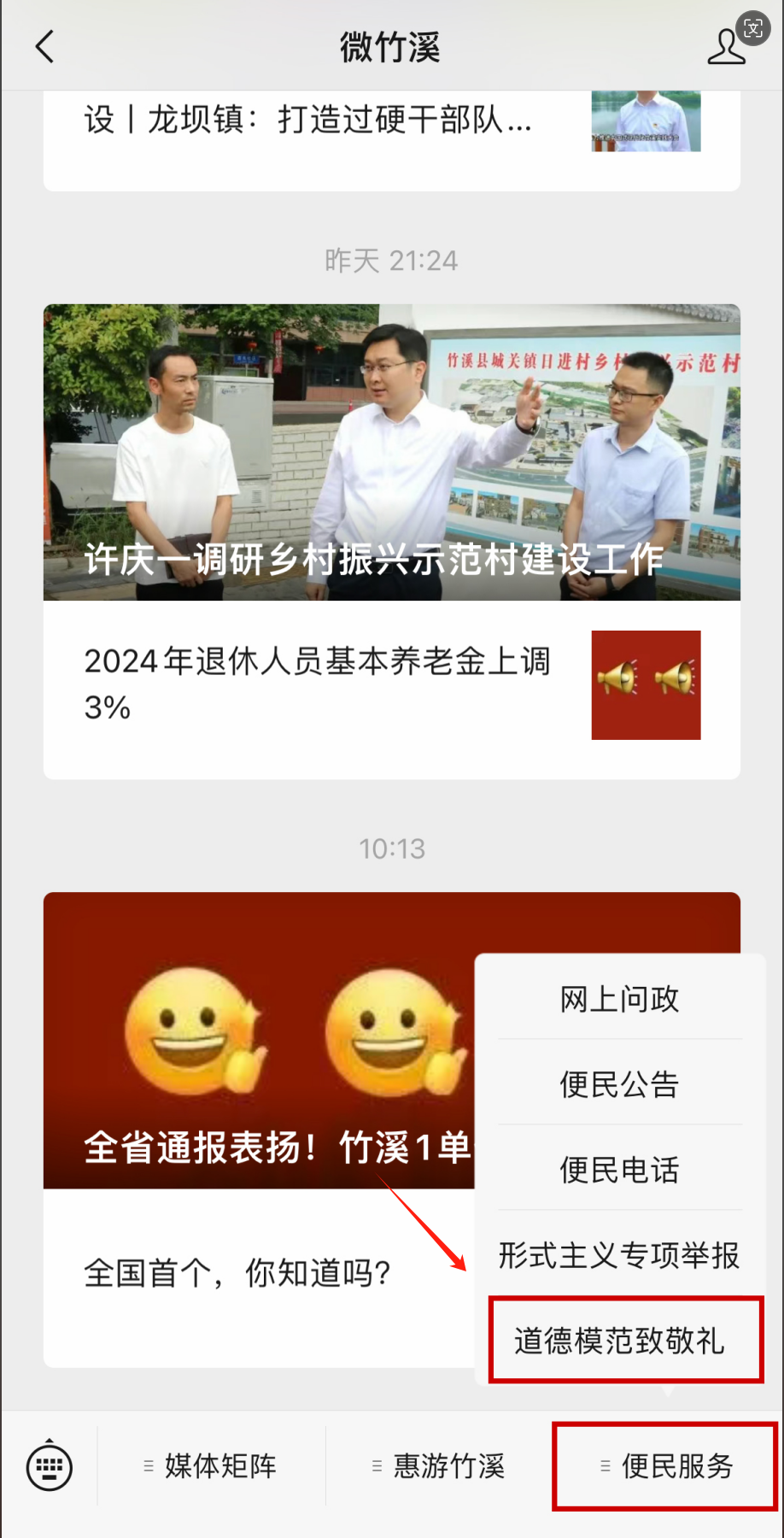The width and height of the screenshot is (784, 1538).
Task: Switch to keyboard input mode
Action: coord(50,1466)
